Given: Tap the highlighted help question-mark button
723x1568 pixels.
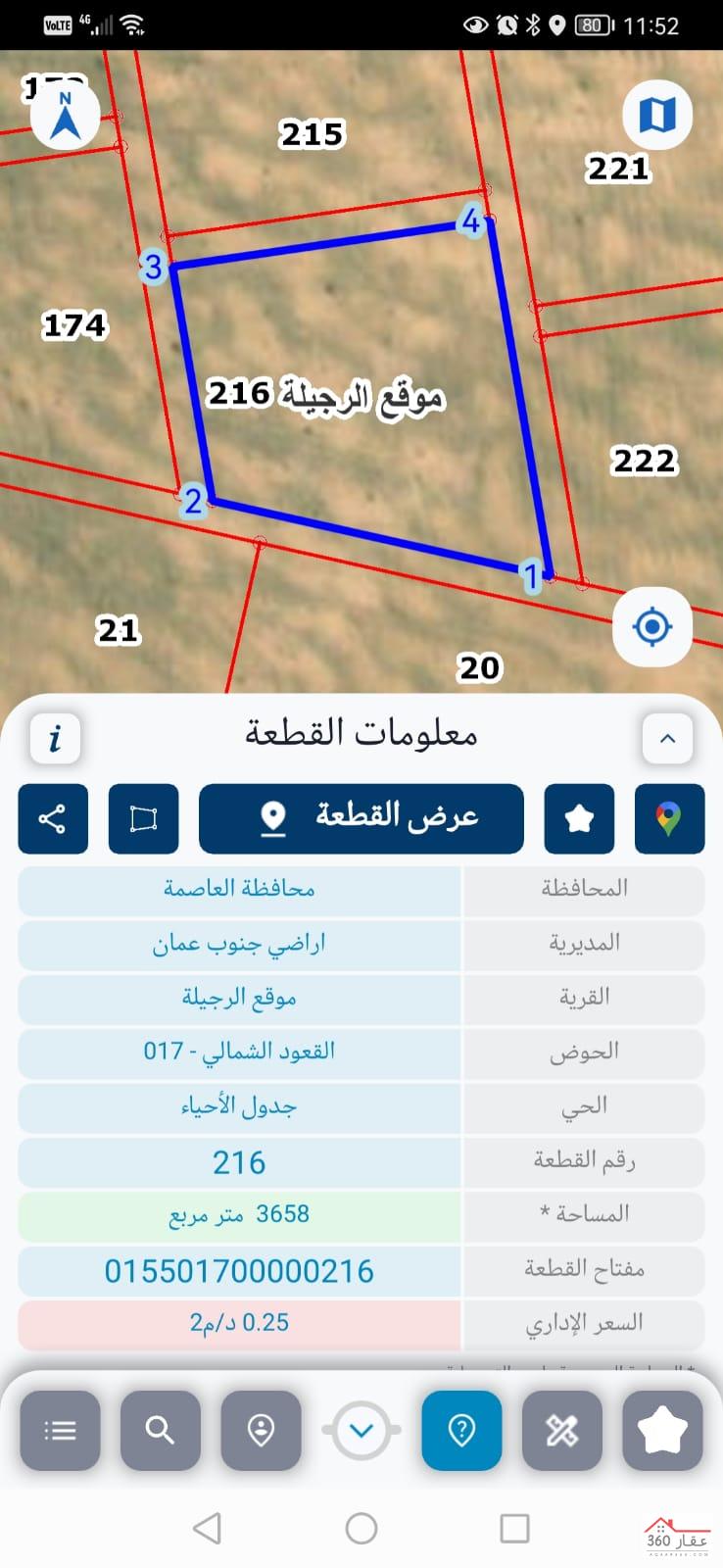Looking at the screenshot, I should (x=461, y=1431).
